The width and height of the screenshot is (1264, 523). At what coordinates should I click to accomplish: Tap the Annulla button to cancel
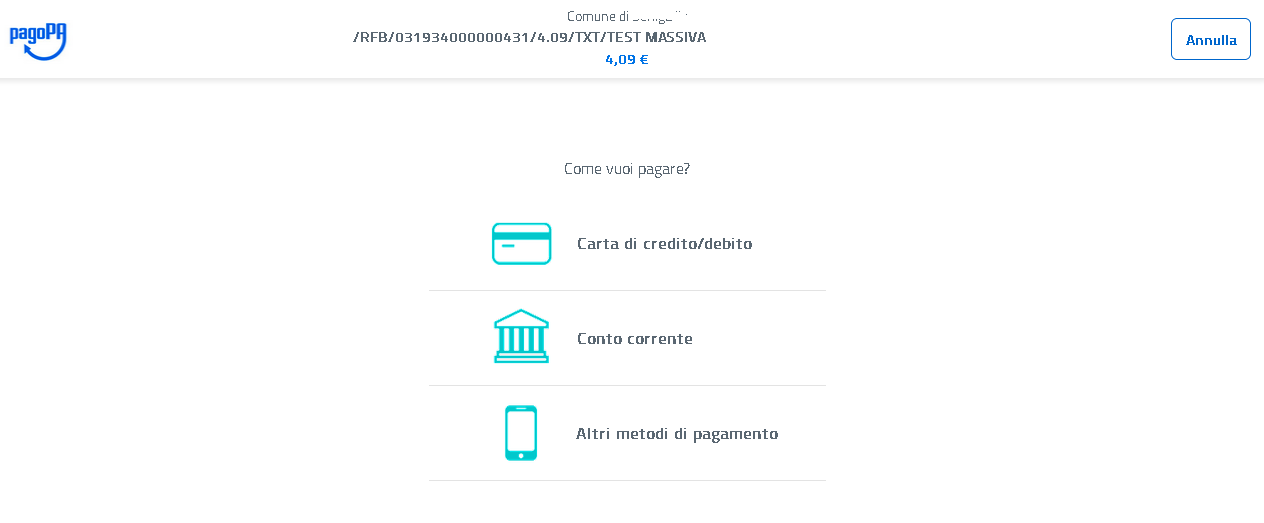point(1210,39)
